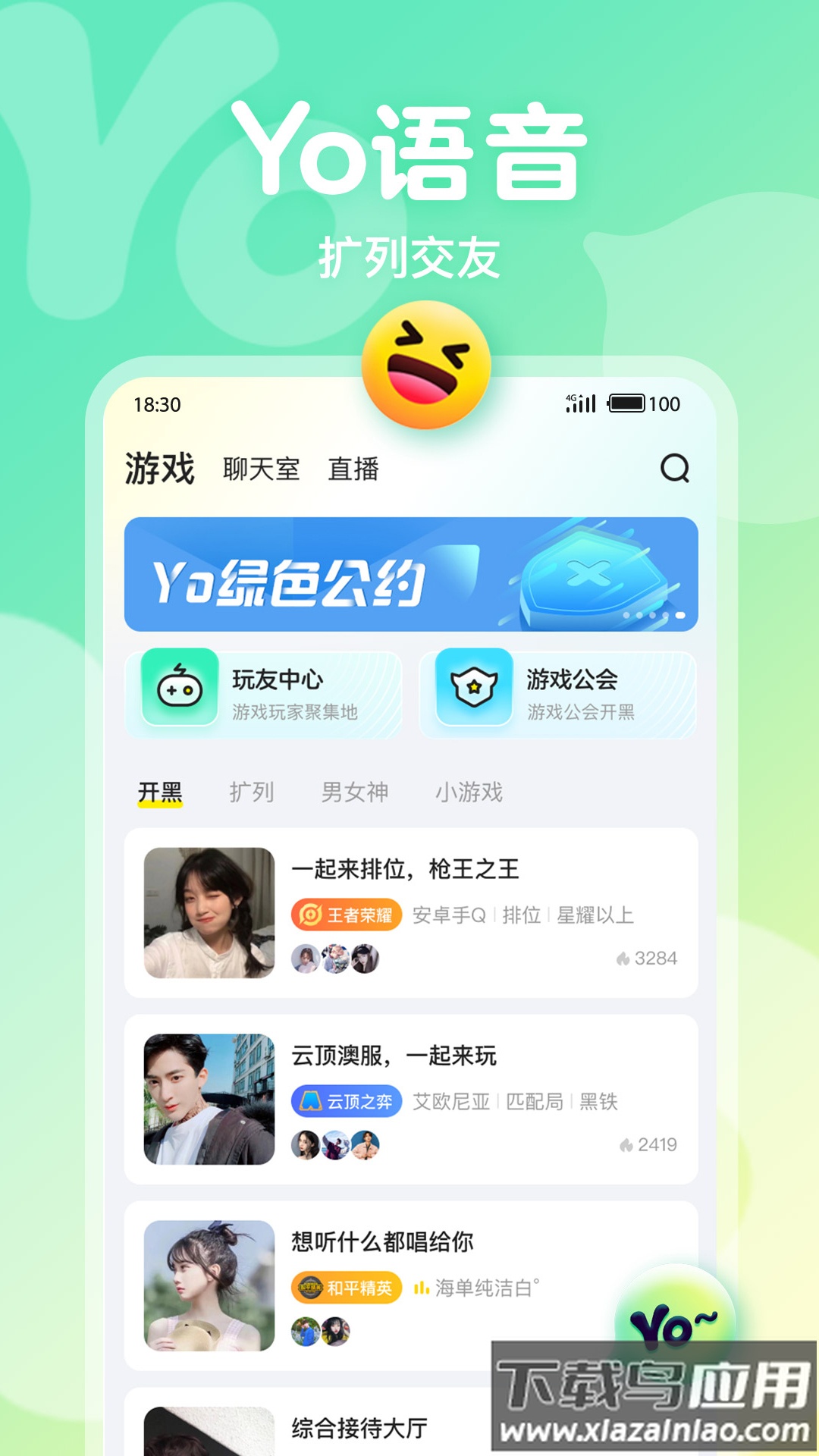This screenshot has height=1456, width=819.
Task: Switch to the 聊天室 tab
Action: pyautogui.click(x=262, y=470)
